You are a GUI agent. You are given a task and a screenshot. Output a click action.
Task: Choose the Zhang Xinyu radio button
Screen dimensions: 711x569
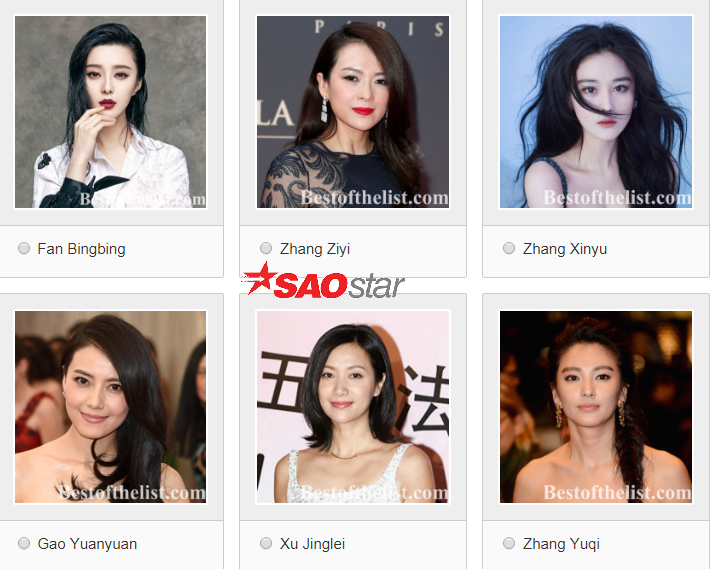[509, 248]
